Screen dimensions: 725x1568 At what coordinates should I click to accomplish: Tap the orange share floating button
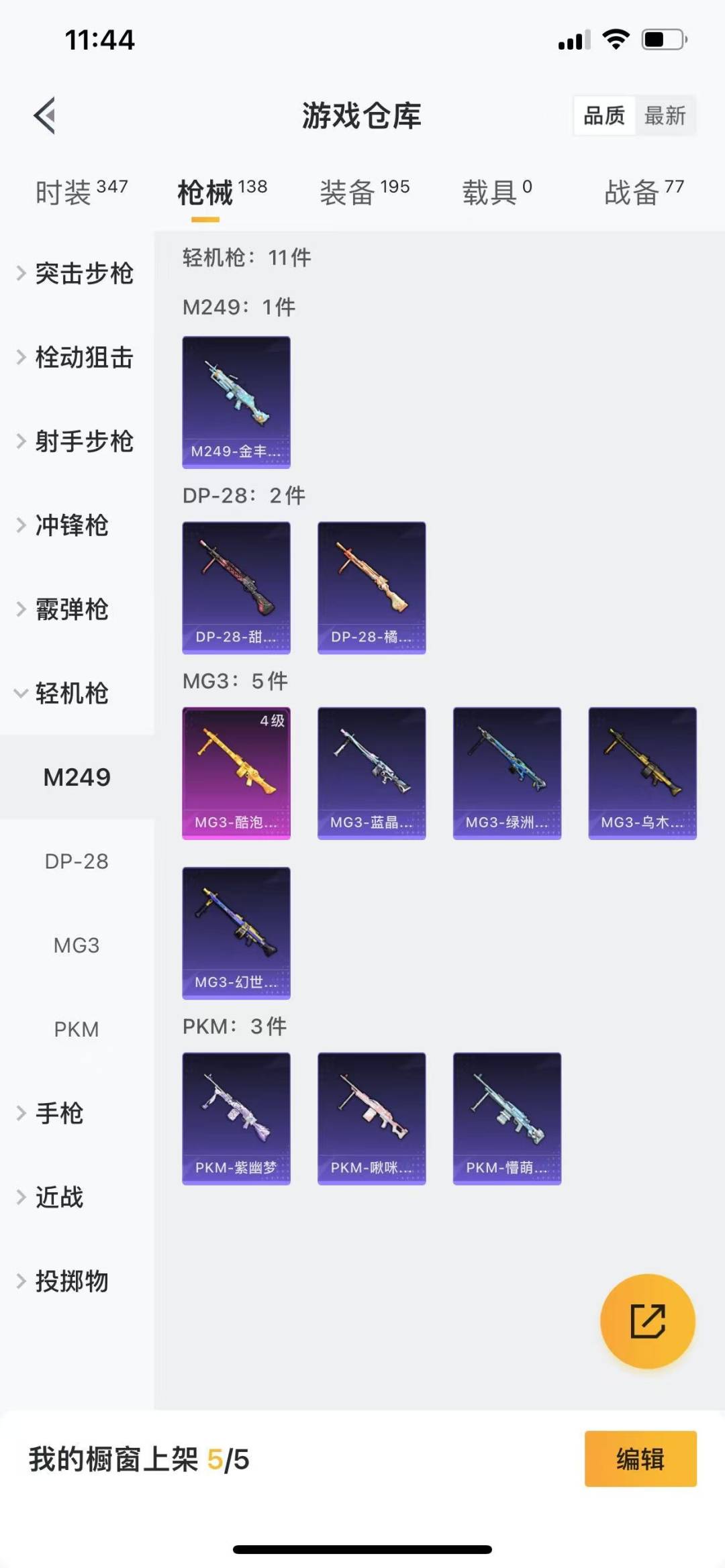coord(647,1321)
